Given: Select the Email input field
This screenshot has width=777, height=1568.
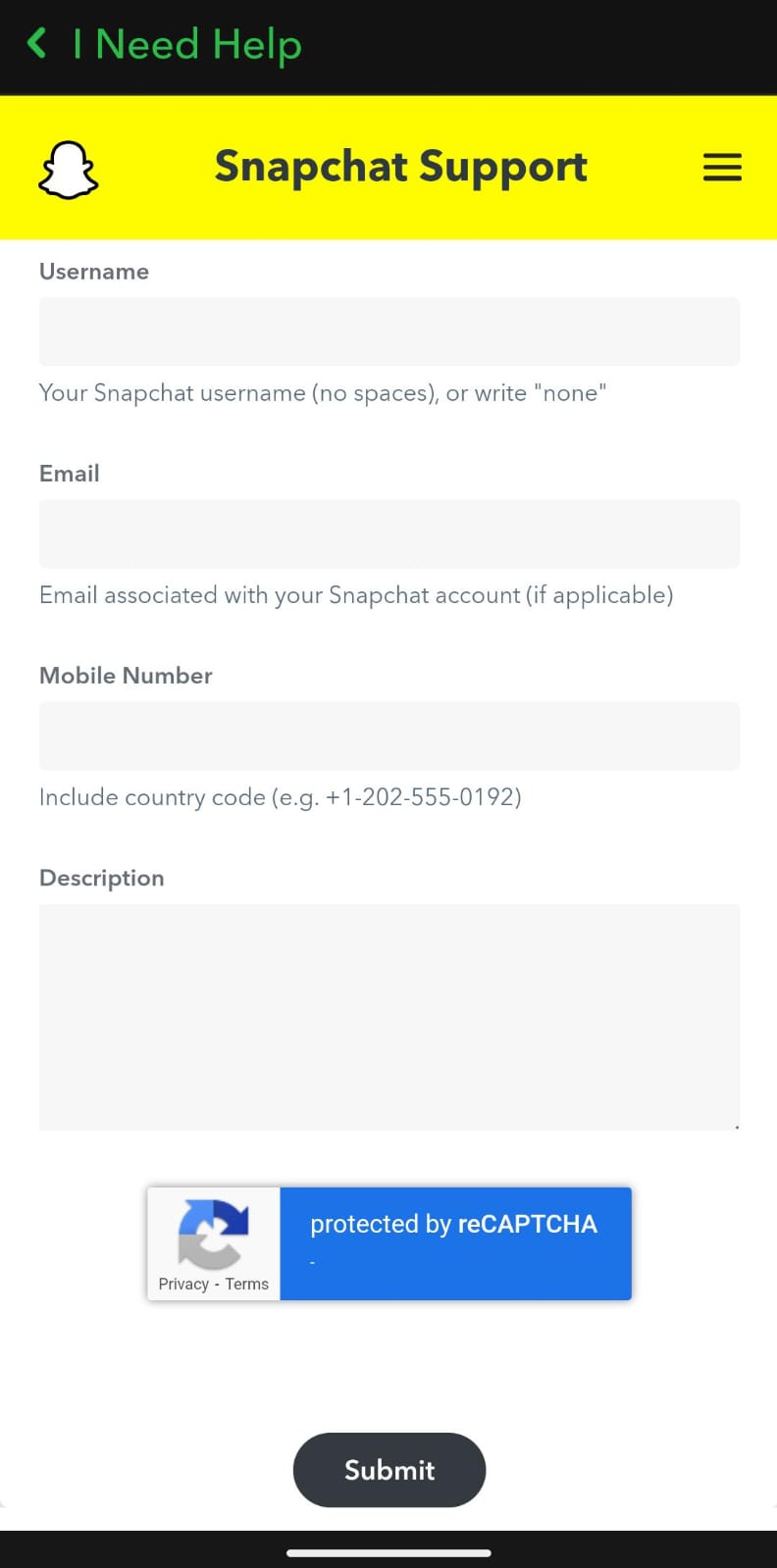Looking at the screenshot, I should [388, 533].
